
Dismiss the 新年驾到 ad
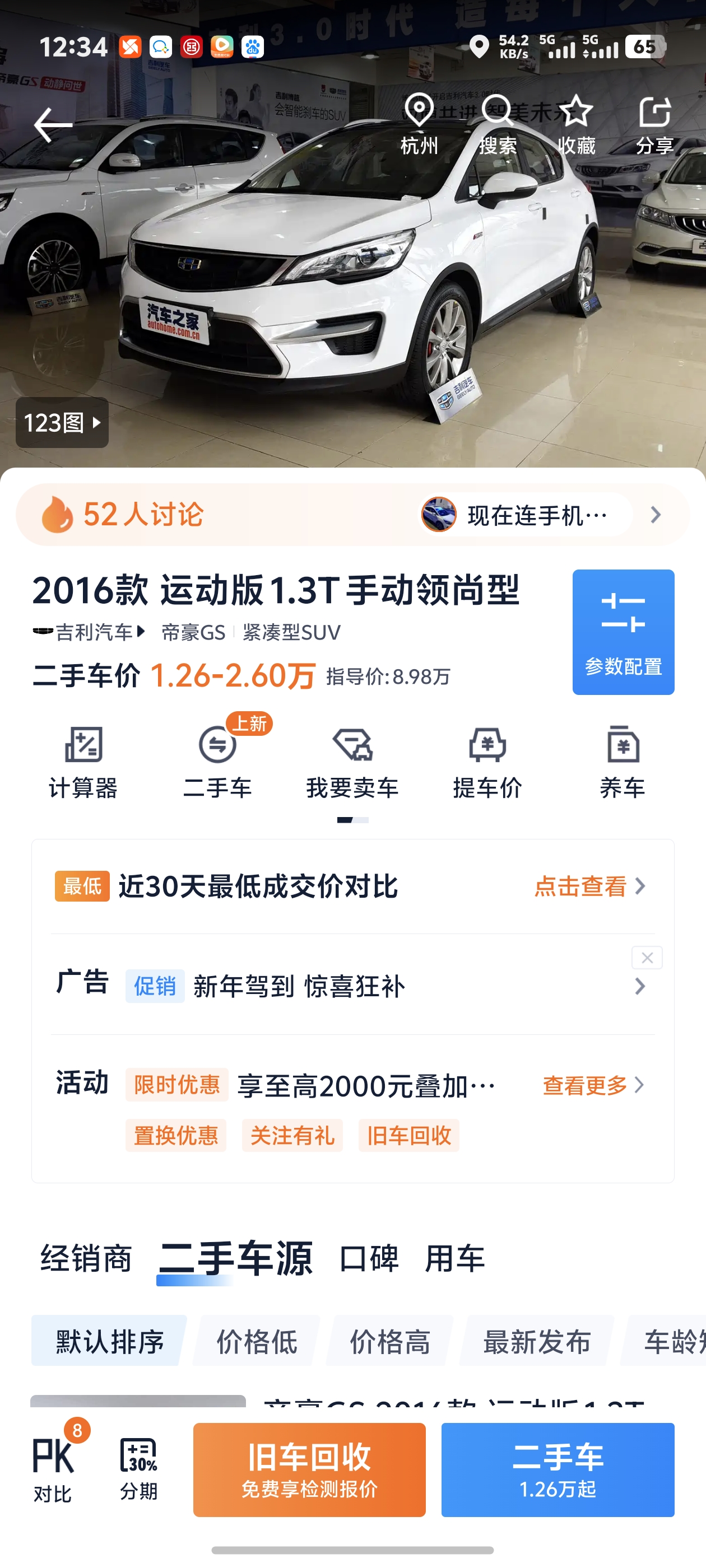click(x=646, y=958)
